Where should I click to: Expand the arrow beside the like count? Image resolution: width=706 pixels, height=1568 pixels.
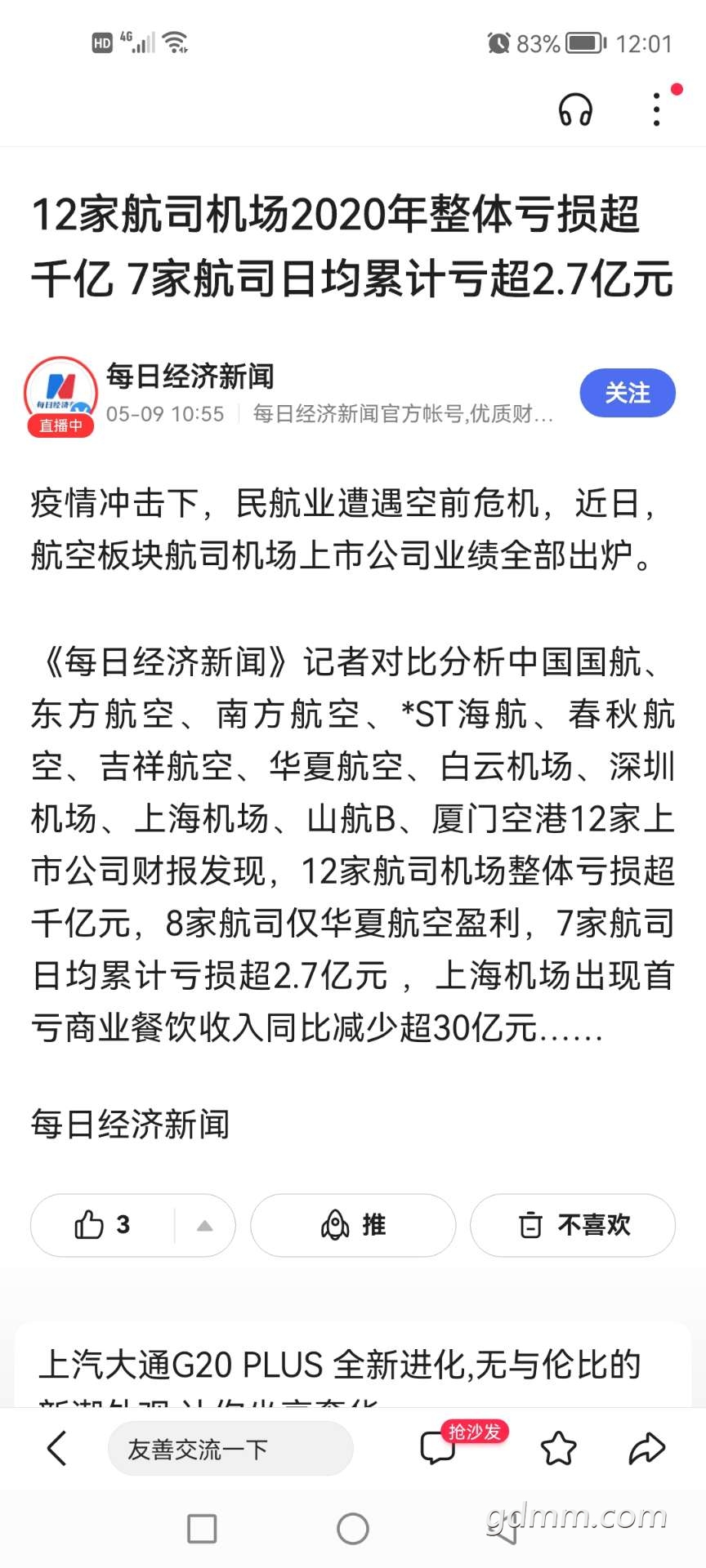coord(204,1225)
